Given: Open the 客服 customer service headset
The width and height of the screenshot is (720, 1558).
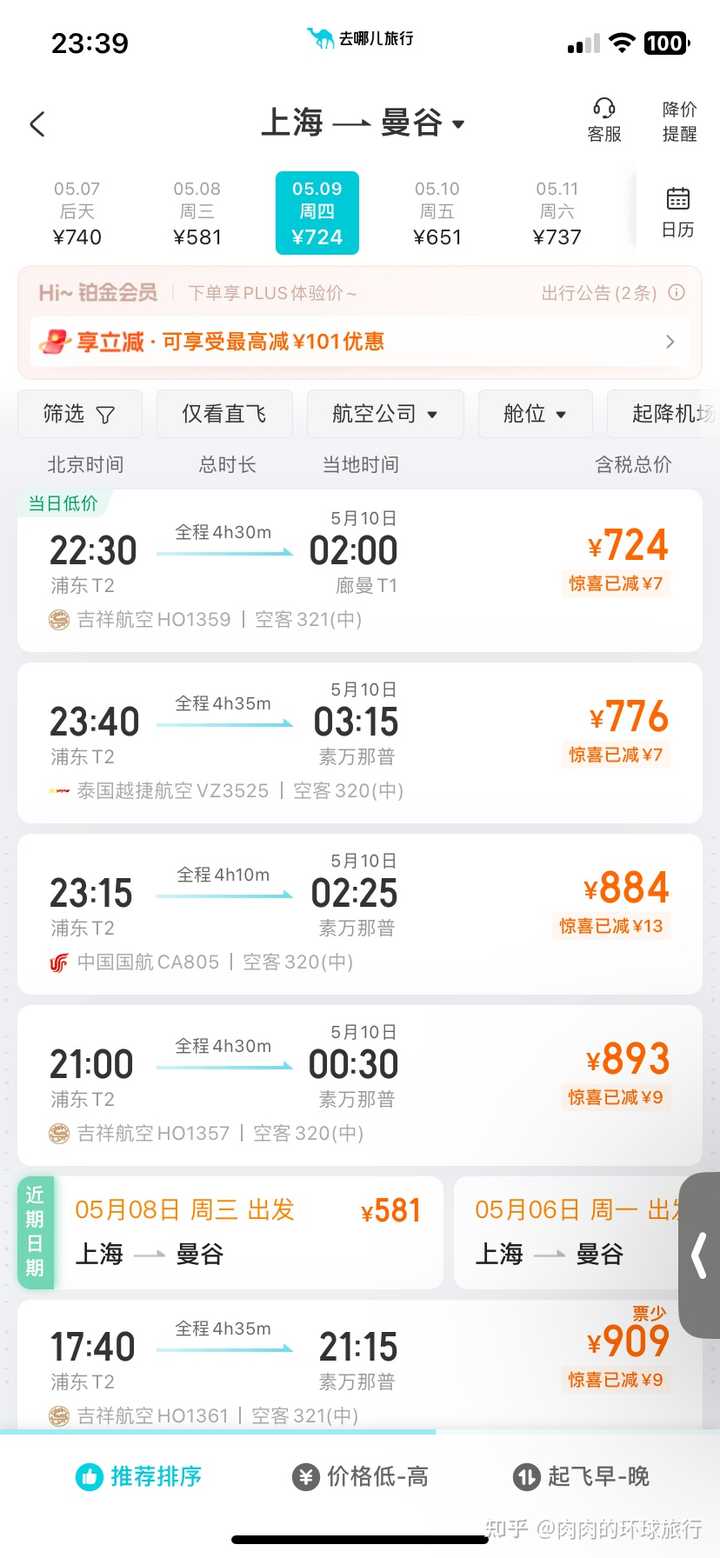Looking at the screenshot, I should point(604,121).
